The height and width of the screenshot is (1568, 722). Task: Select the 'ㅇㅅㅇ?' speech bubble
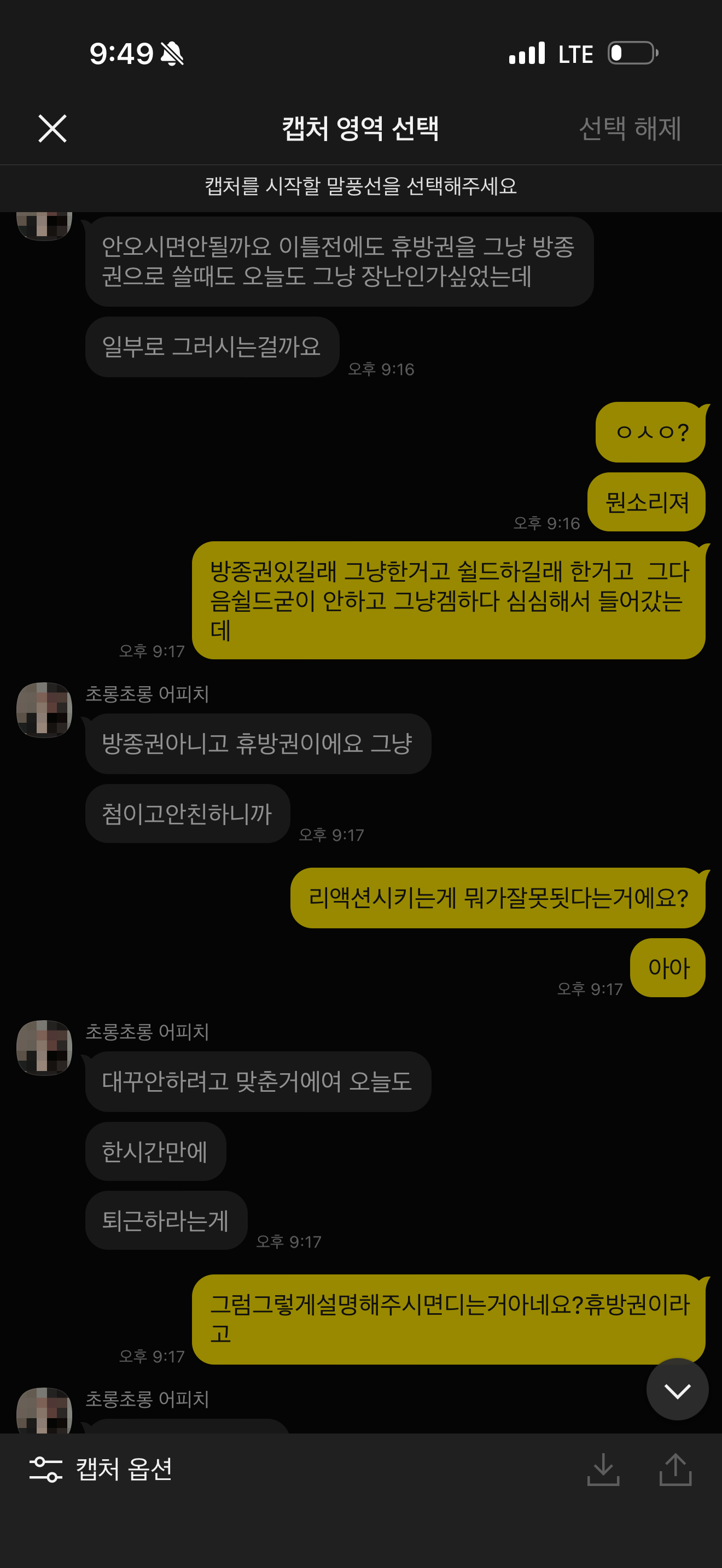pos(650,432)
